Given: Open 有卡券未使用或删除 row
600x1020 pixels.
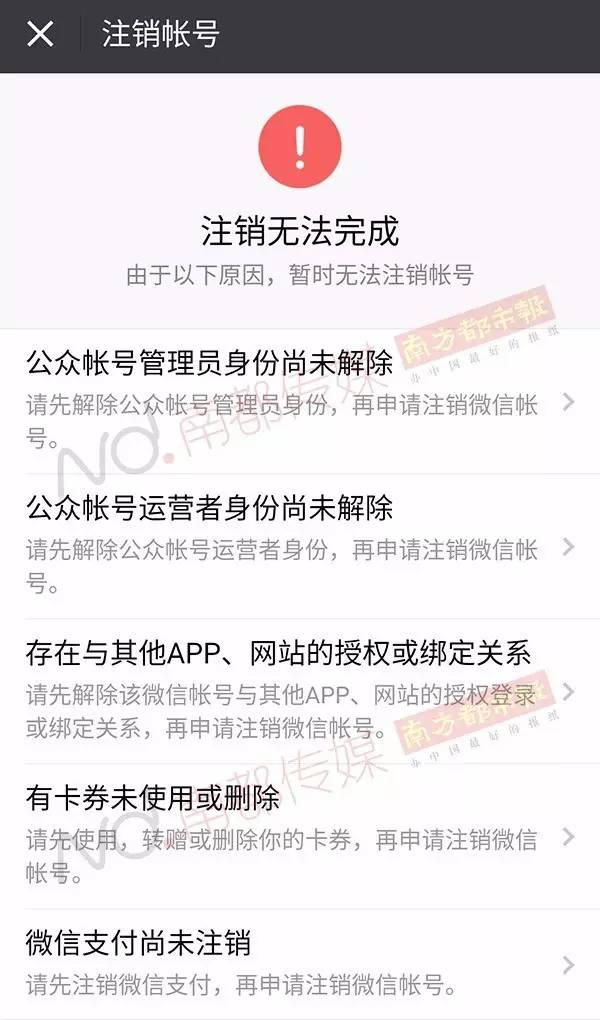Looking at the screenshot, I should [x=300, y=836].
